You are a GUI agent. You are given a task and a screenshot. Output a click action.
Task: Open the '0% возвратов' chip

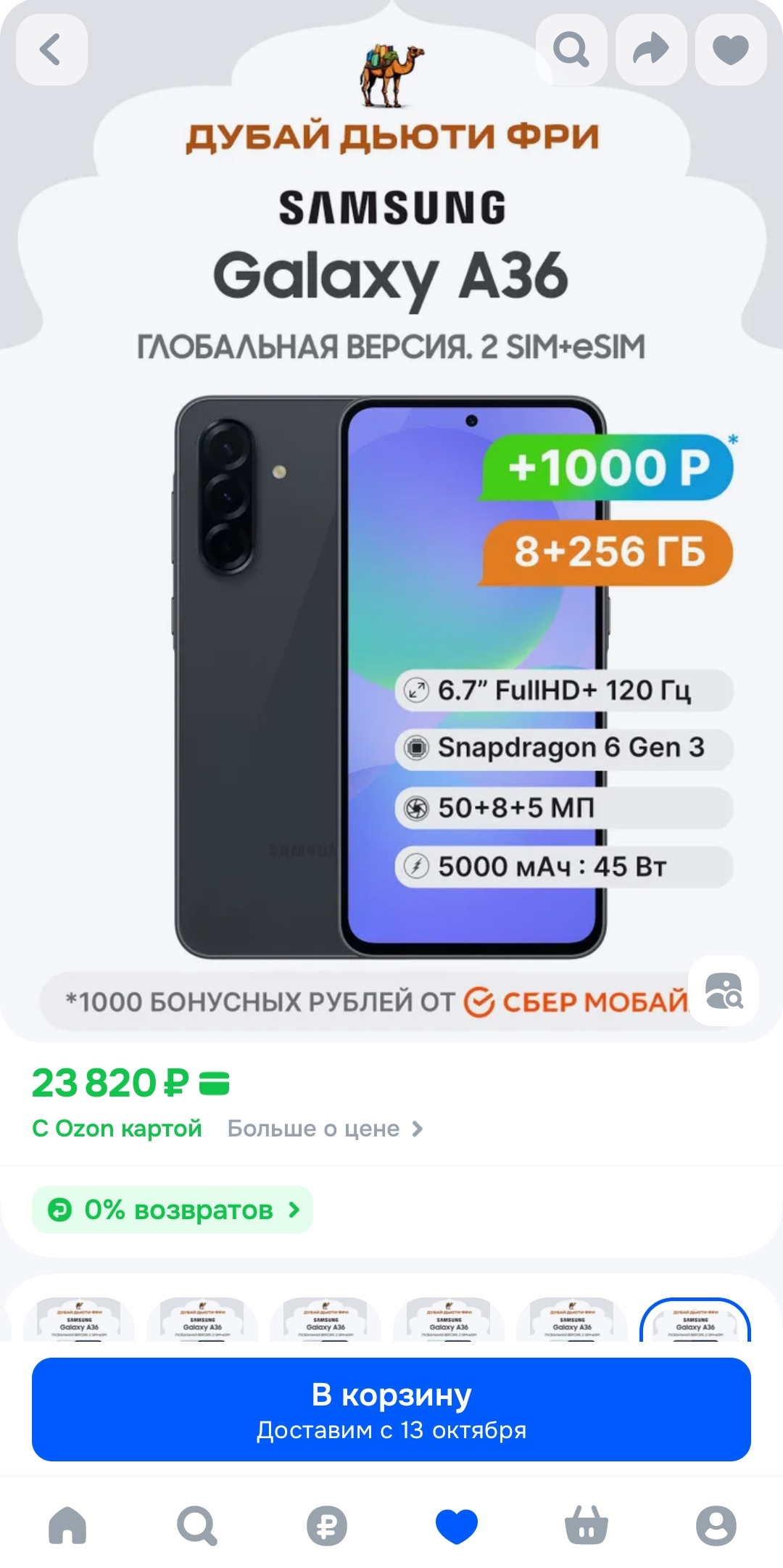point(173,1210)
